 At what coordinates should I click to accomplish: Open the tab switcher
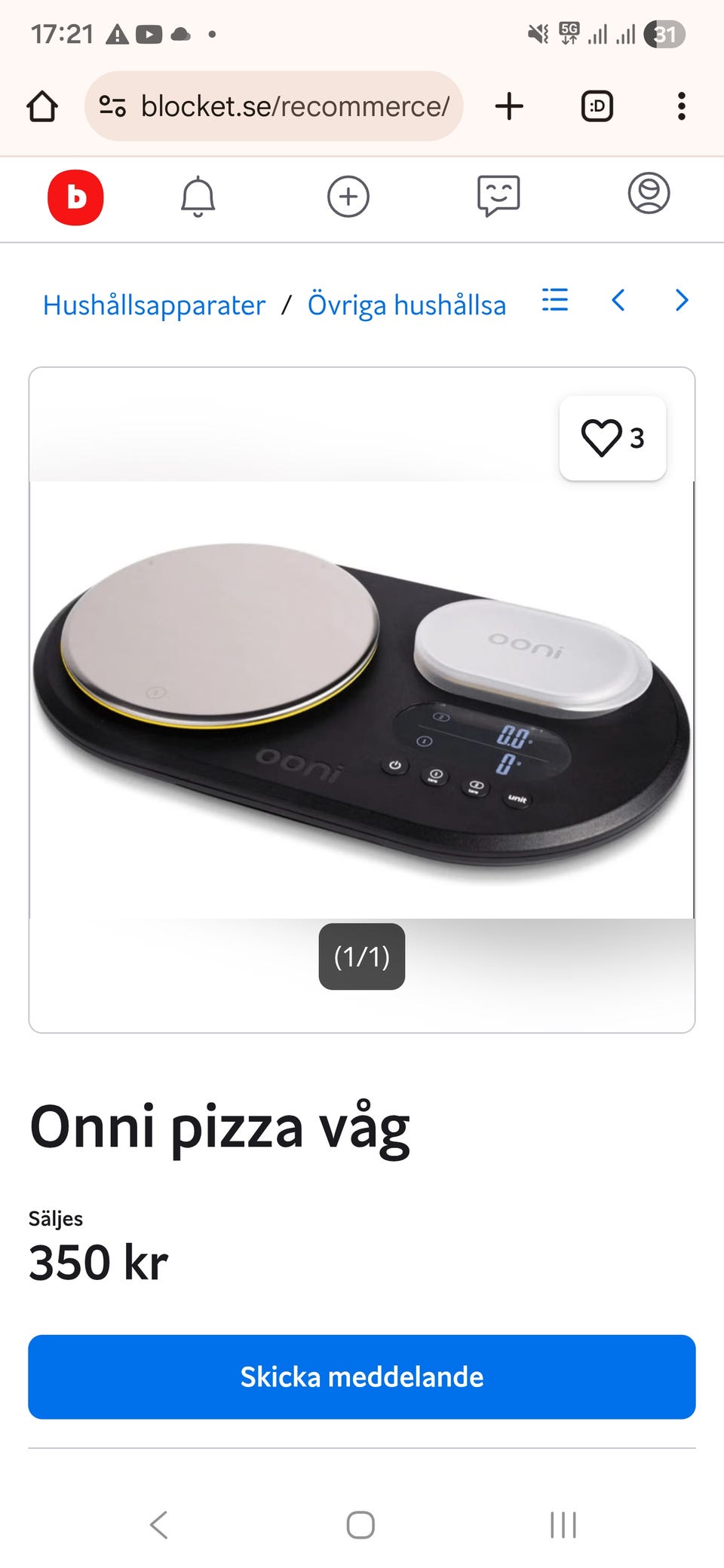point(597,106)
